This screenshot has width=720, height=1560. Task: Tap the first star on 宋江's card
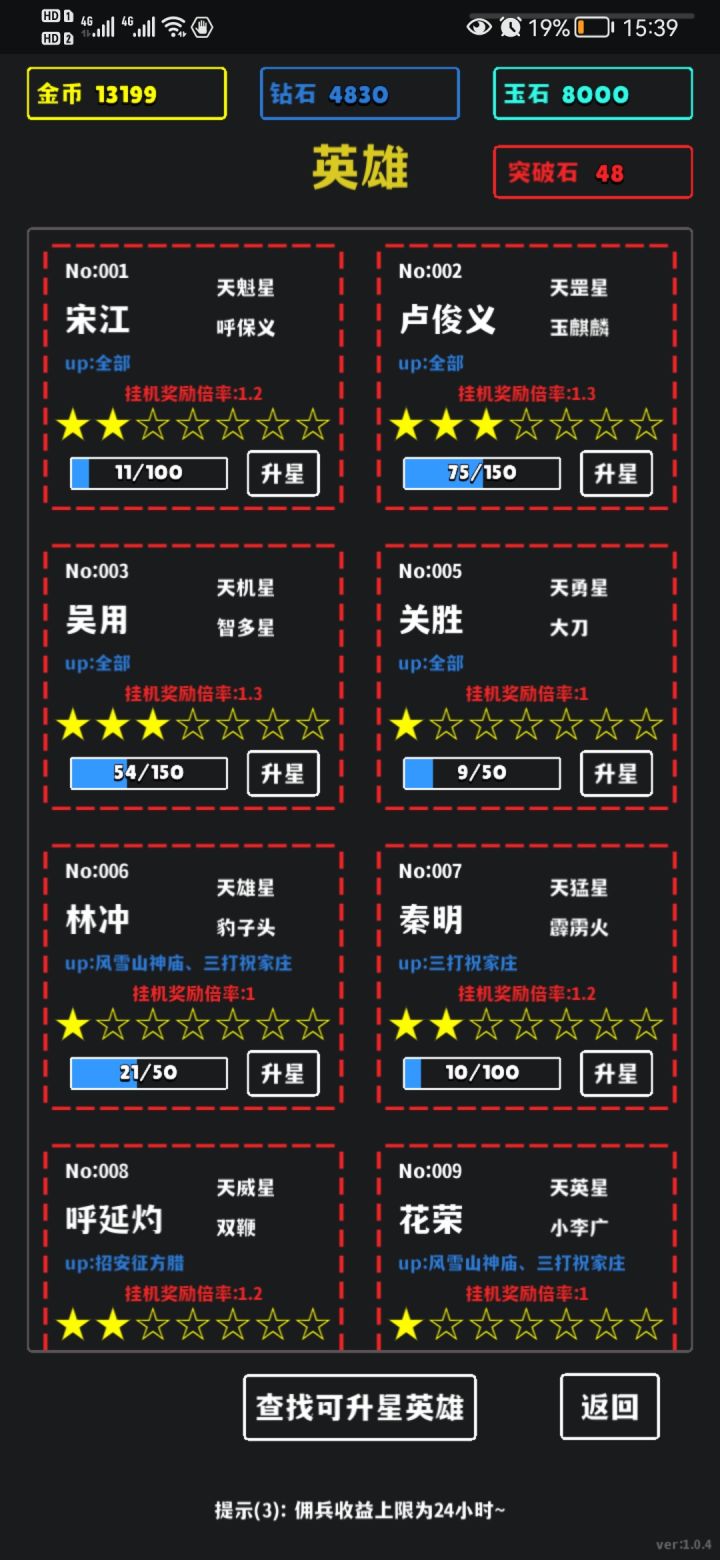(x=73, y=425)
